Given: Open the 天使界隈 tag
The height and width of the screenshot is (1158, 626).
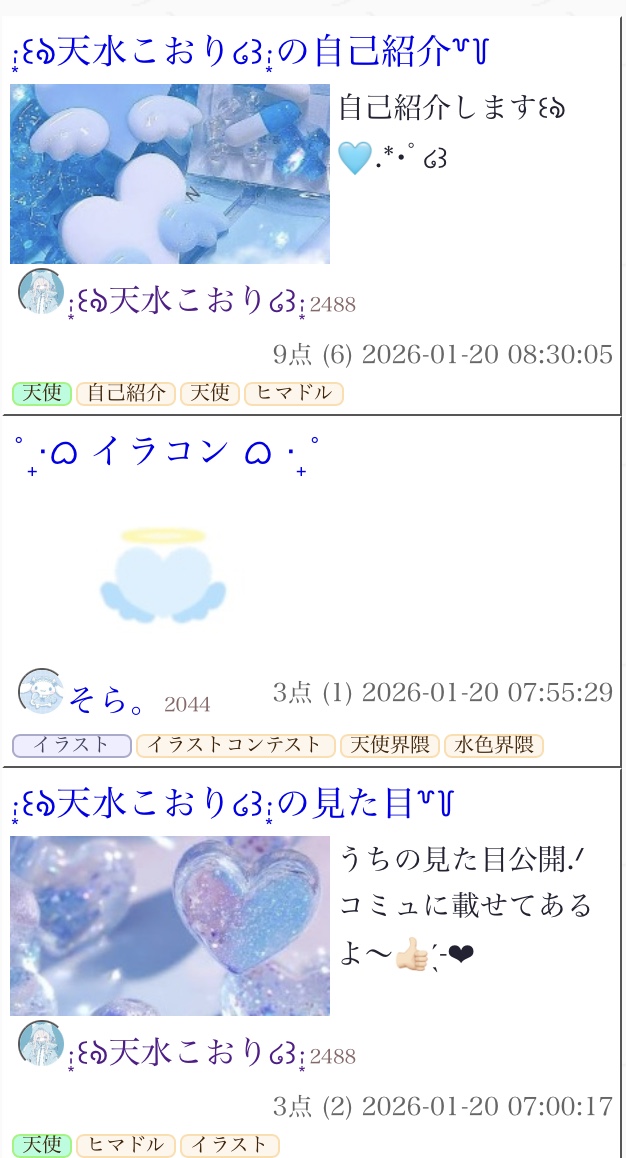Looking at the screenshot, I should (390, 745).
